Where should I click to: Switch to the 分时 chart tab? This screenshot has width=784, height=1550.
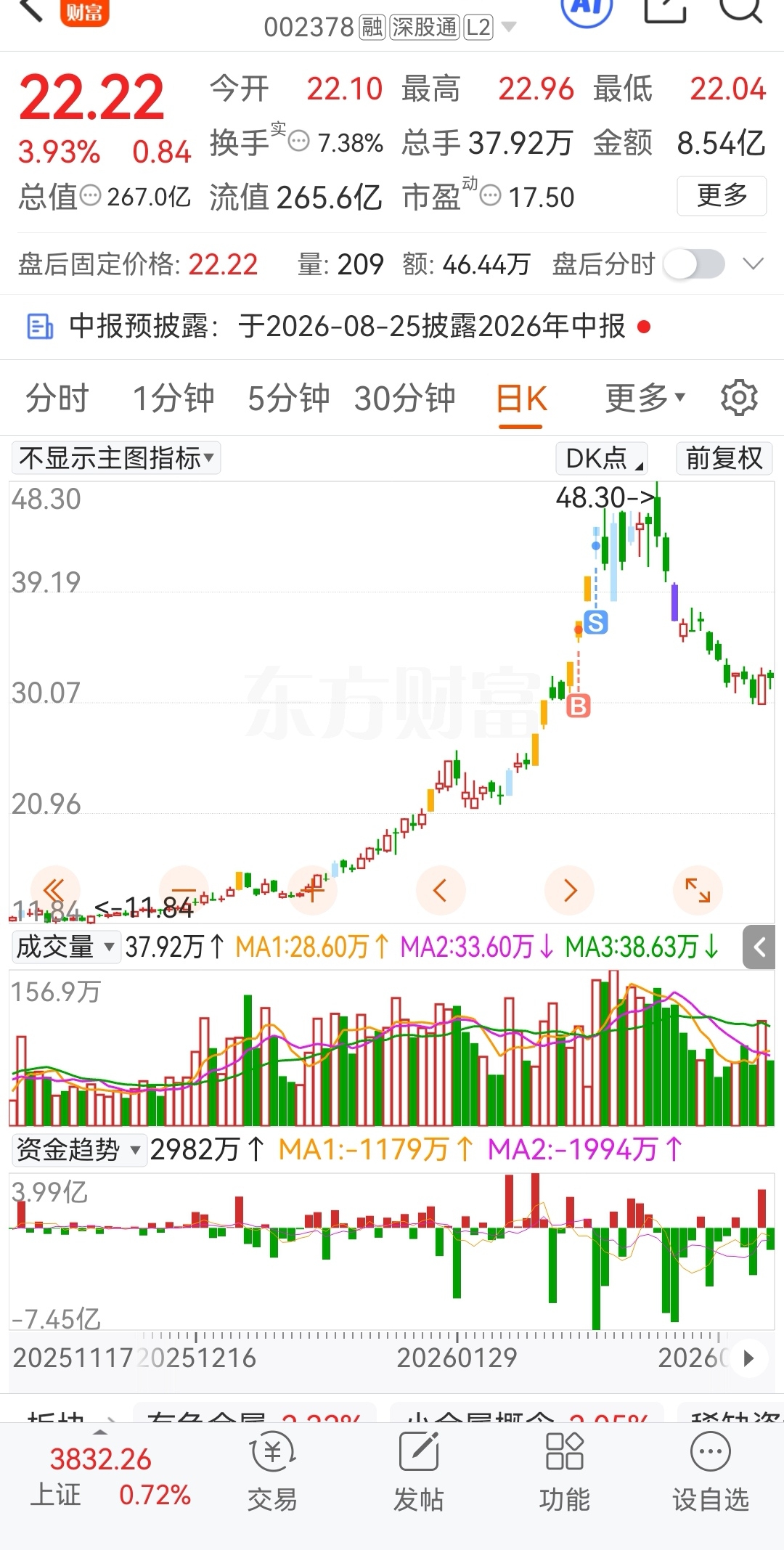coord(57,398)
